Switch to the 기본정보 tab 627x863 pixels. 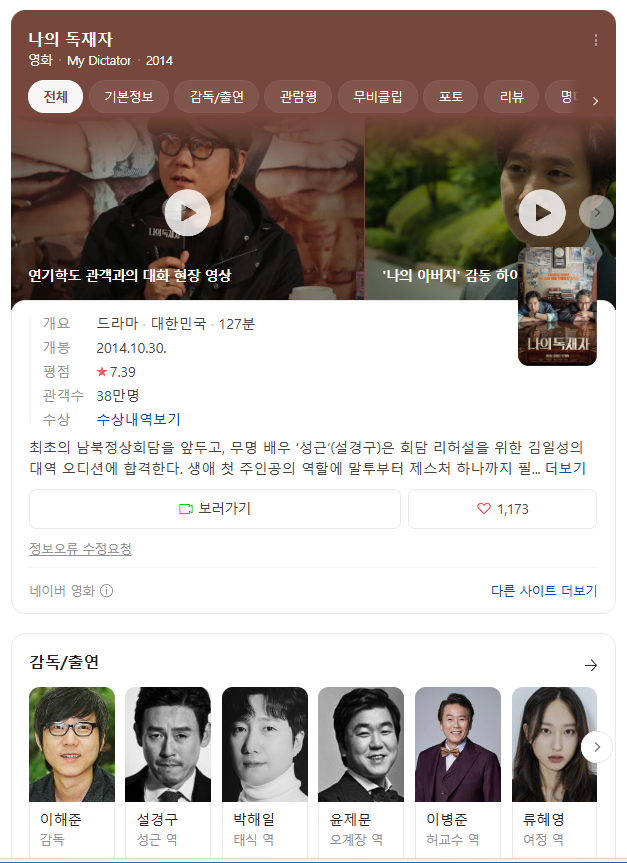pos(128,97)
